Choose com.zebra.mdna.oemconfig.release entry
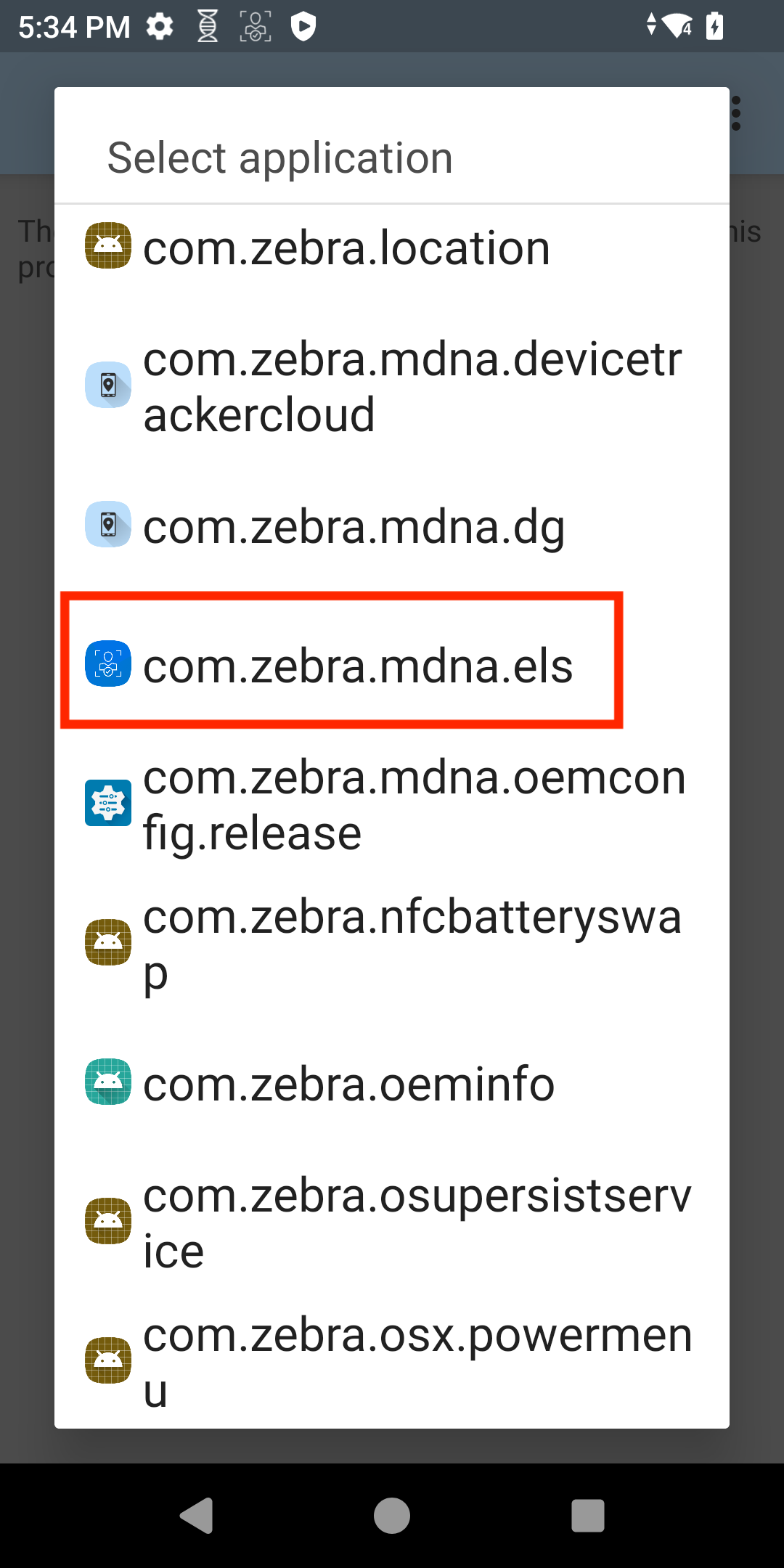 coord(392,804)
